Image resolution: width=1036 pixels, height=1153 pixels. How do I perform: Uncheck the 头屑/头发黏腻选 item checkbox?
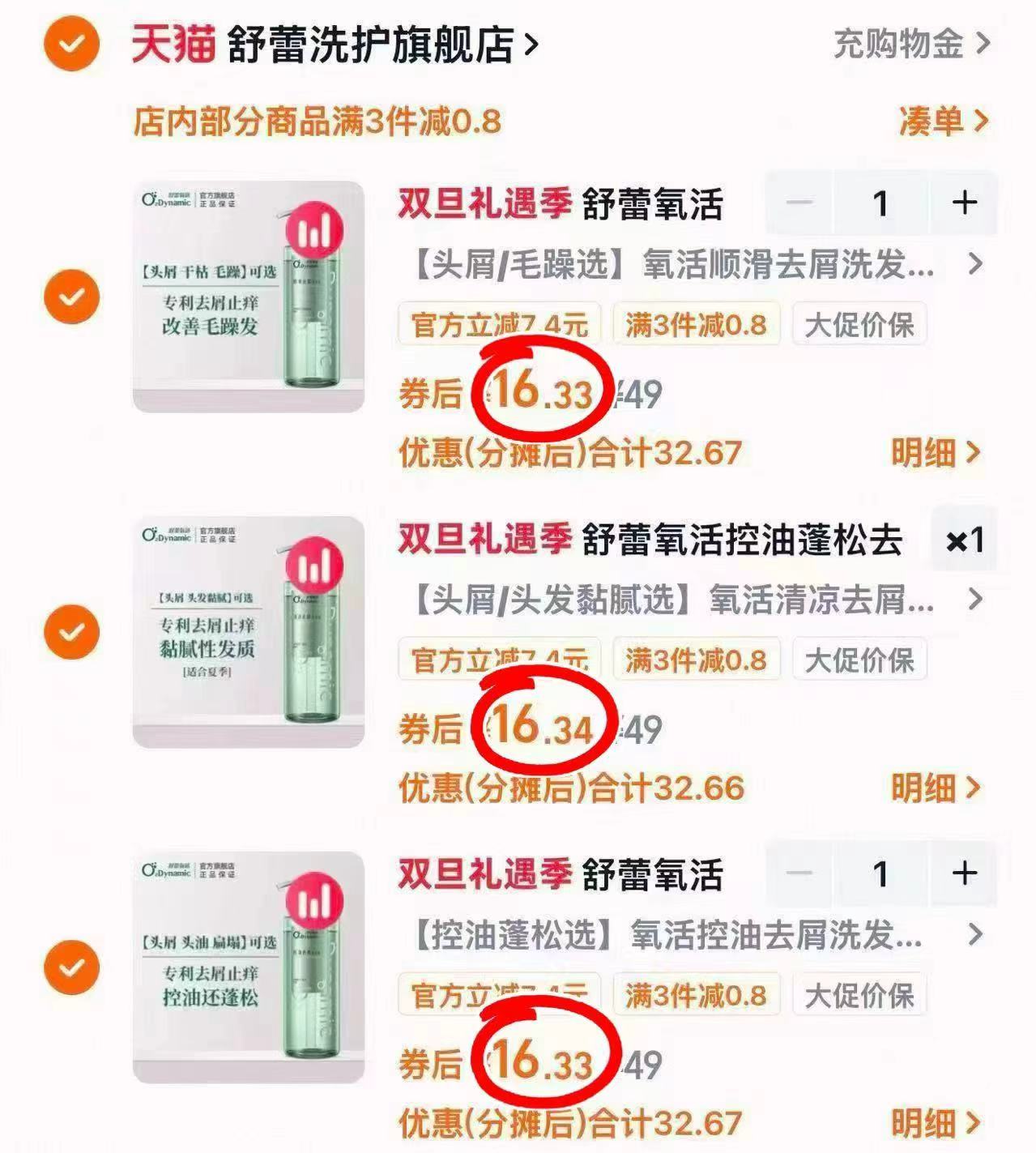tap(71, 632)
